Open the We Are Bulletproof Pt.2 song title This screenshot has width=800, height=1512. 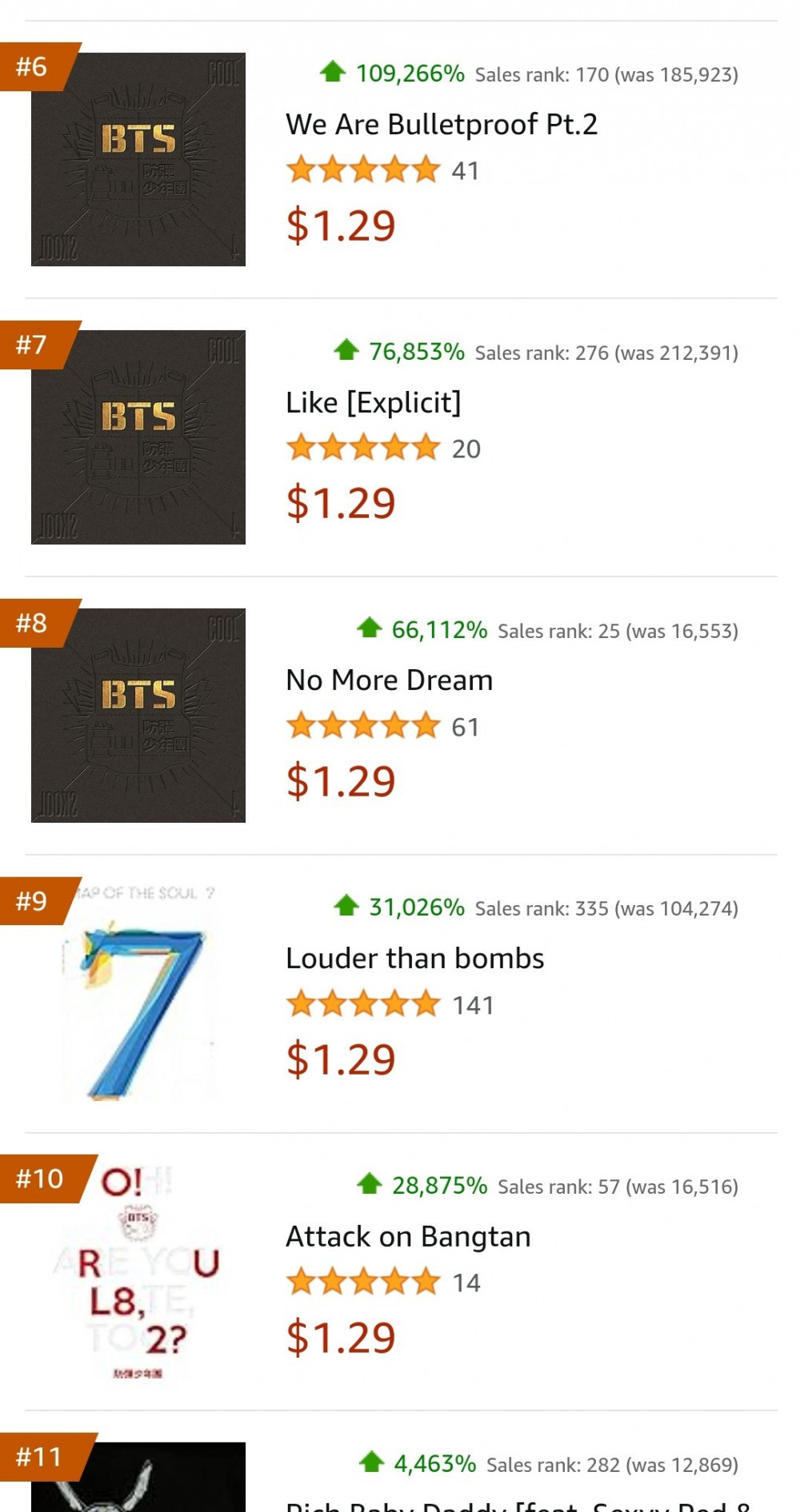[442, 125]
